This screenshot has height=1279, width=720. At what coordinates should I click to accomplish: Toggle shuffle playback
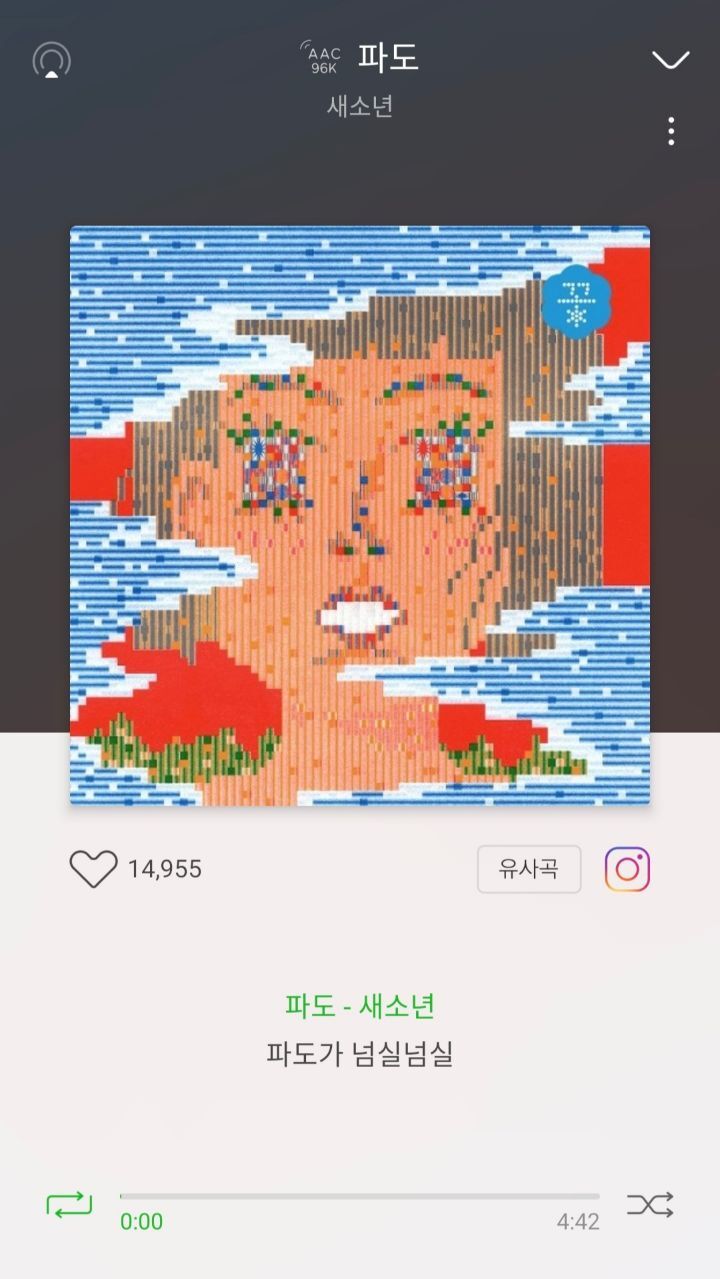(650, 1205)
